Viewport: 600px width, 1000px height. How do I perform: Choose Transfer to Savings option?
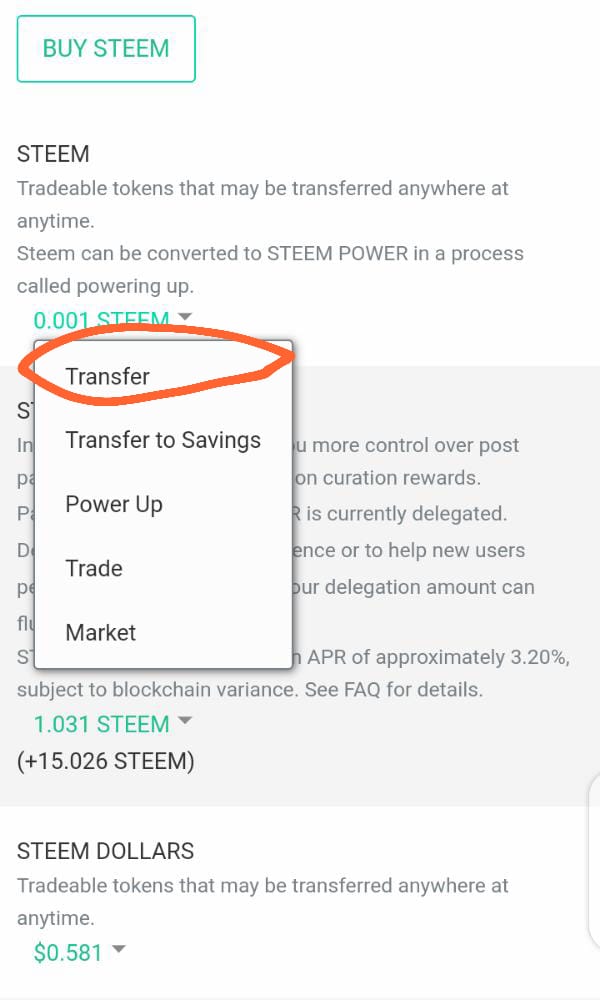click(x=163, y=440)
